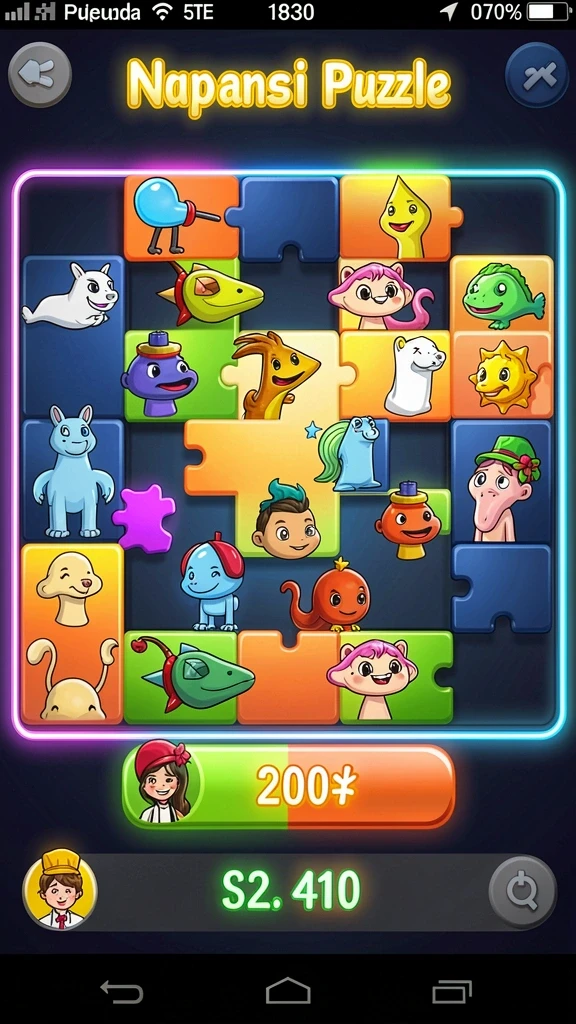Select the green fish puzzle tile
This screenshot has width=576, height=1024.
tap(502, 295)
